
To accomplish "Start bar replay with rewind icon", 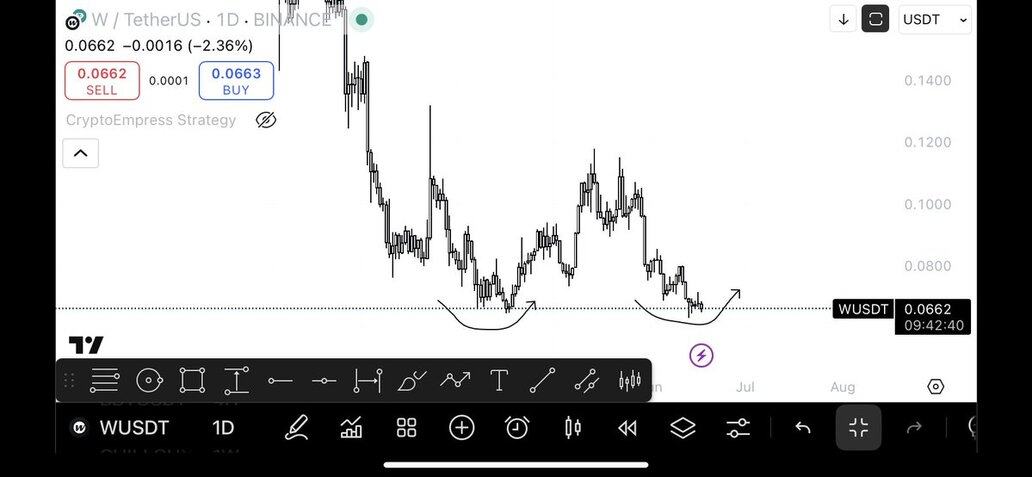I will point(627,428).
